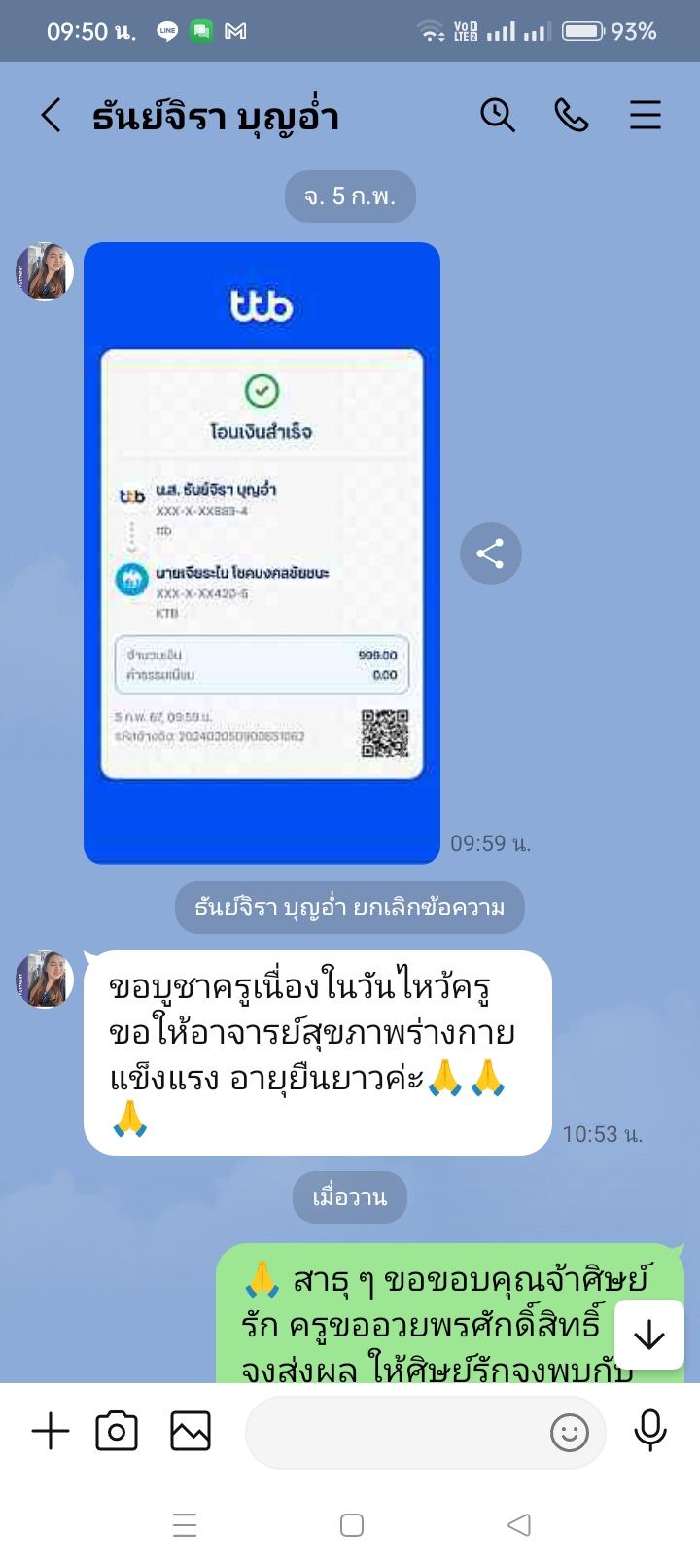This screenshot has width=700, height=1568.
Task: Open the chat menu
Action: point(645,116)
